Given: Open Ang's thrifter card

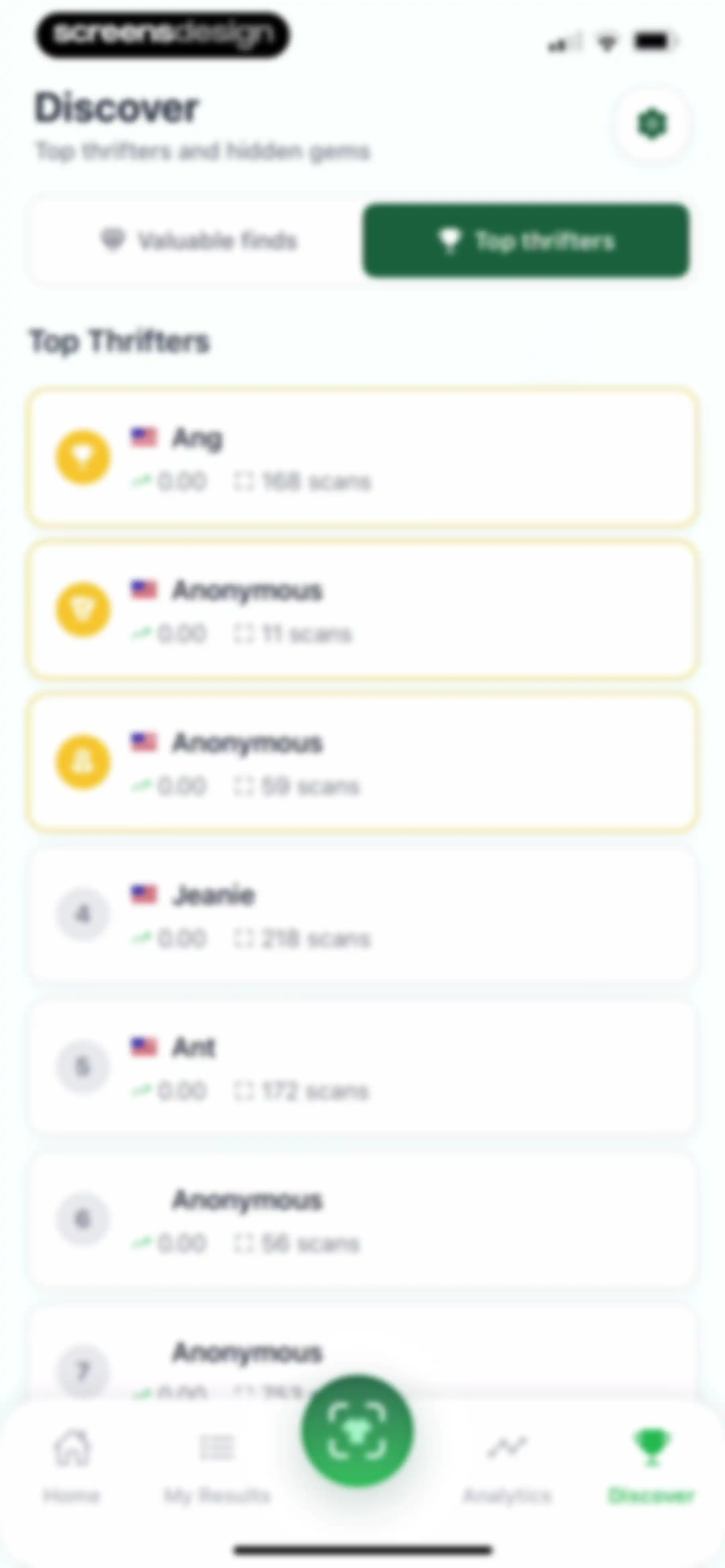Looking at the screenshot, I should (362, 458).
